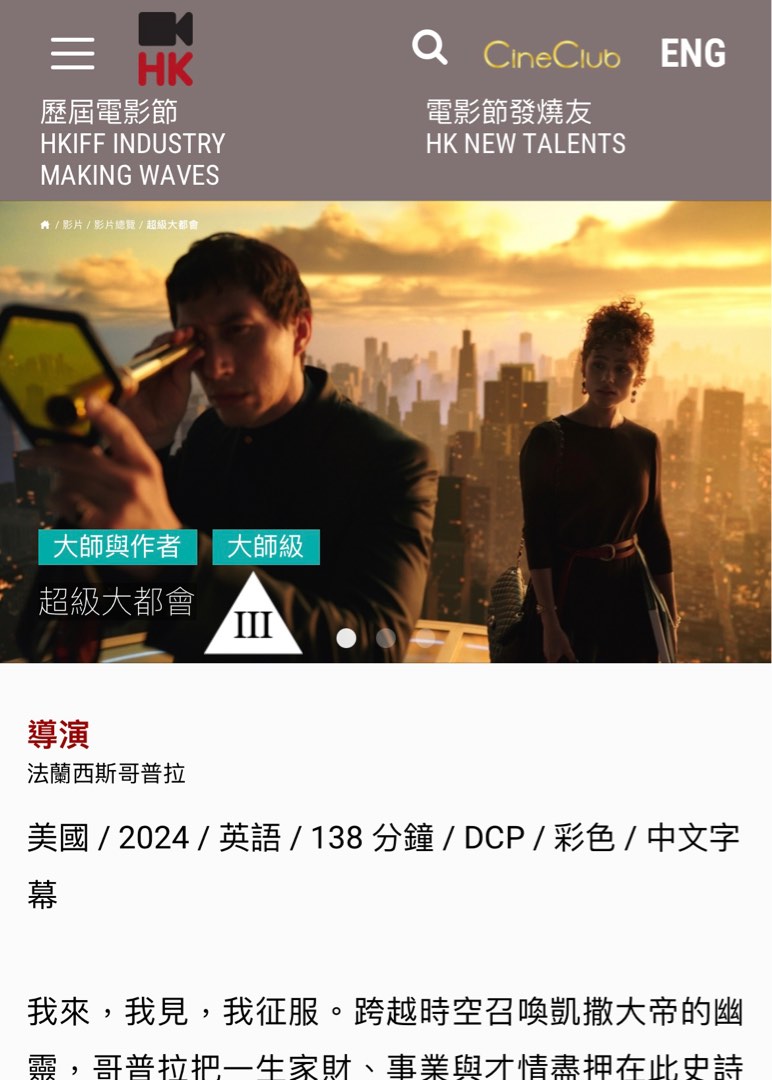
Task: Open the CineClub page via its logo
Action: click(x=552, y=56)
